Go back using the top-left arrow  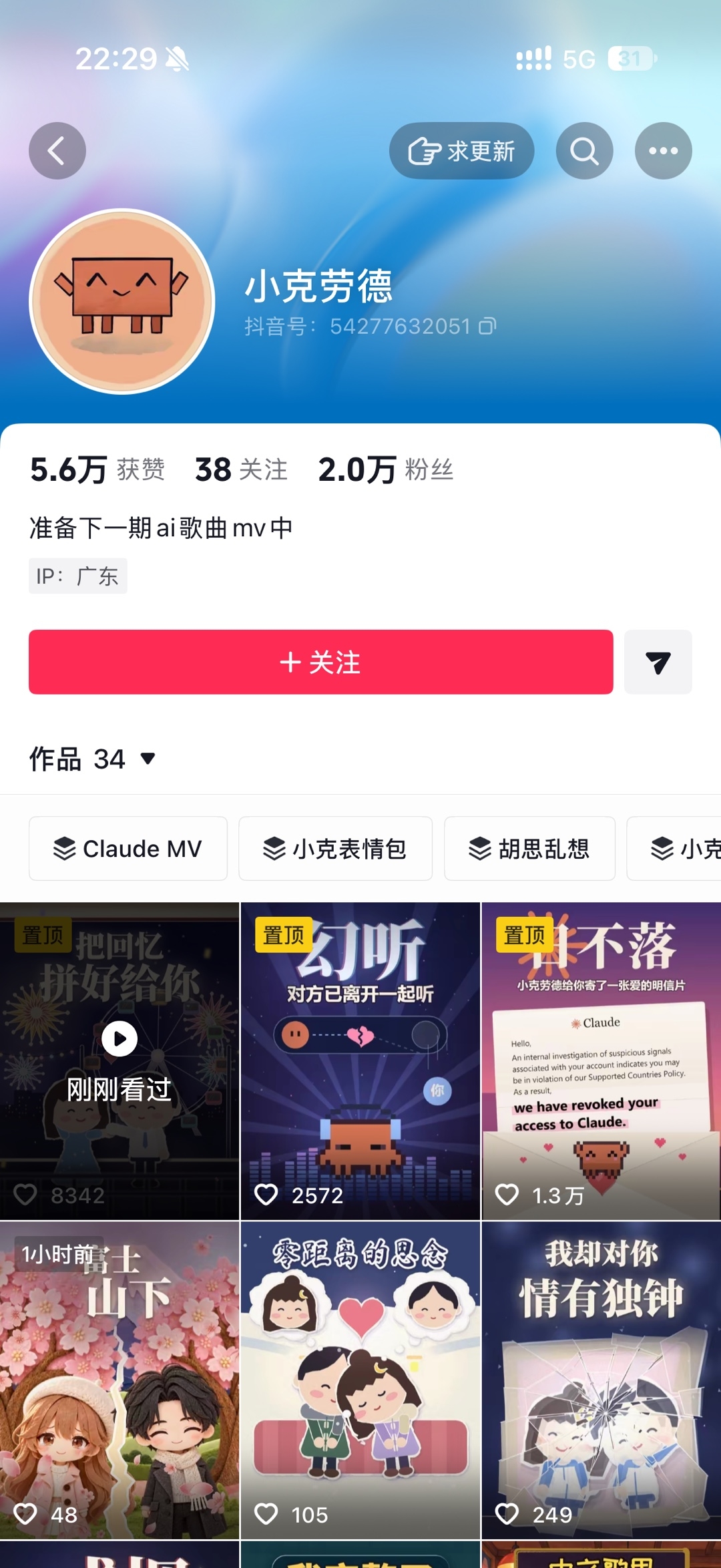coord(57,151)
